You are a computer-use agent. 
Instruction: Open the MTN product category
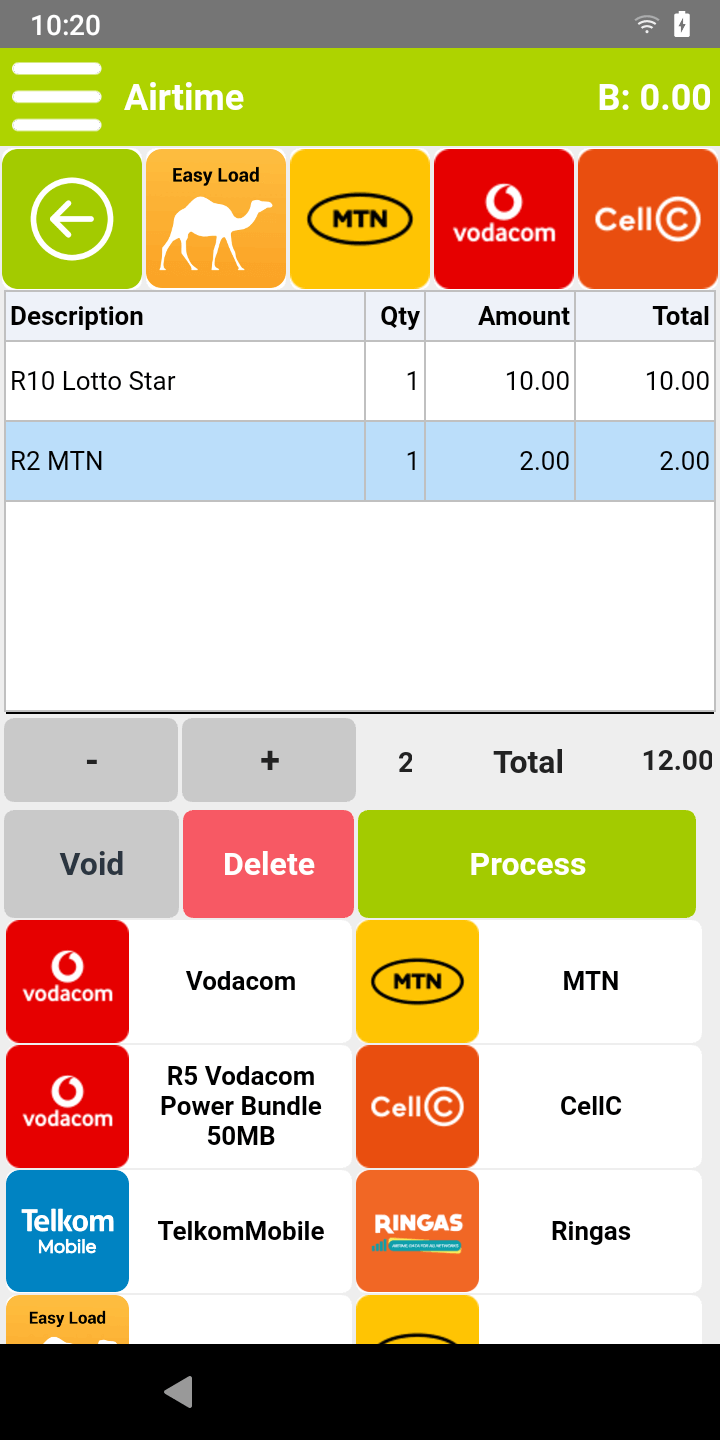pos(529,981)
